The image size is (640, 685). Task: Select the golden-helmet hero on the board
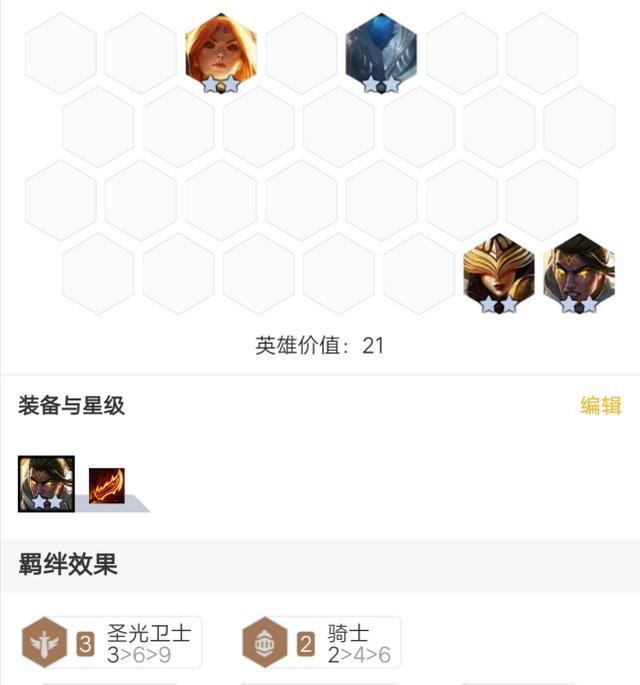click(499, 273)
